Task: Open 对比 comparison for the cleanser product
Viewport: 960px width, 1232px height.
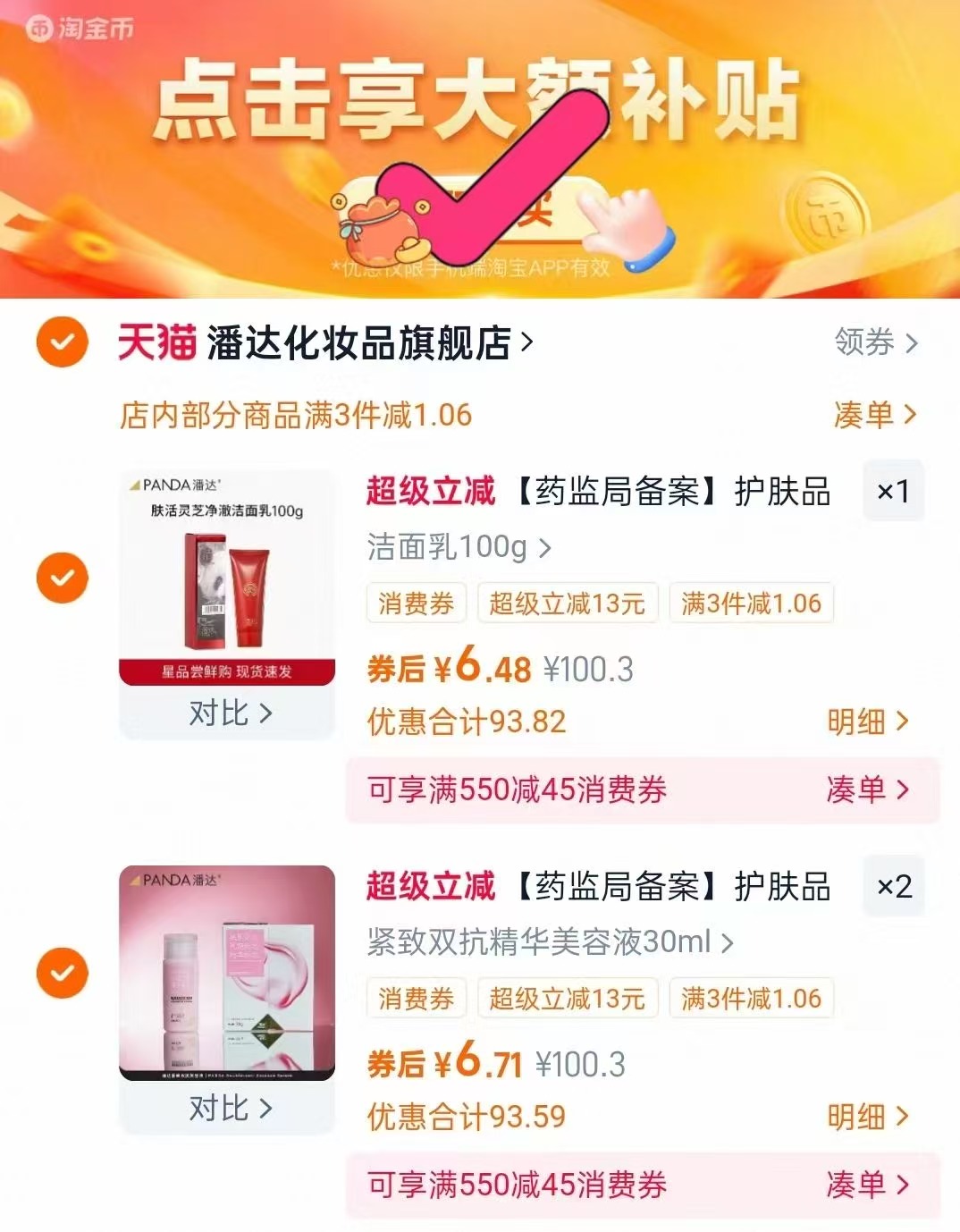Action: 226,713
